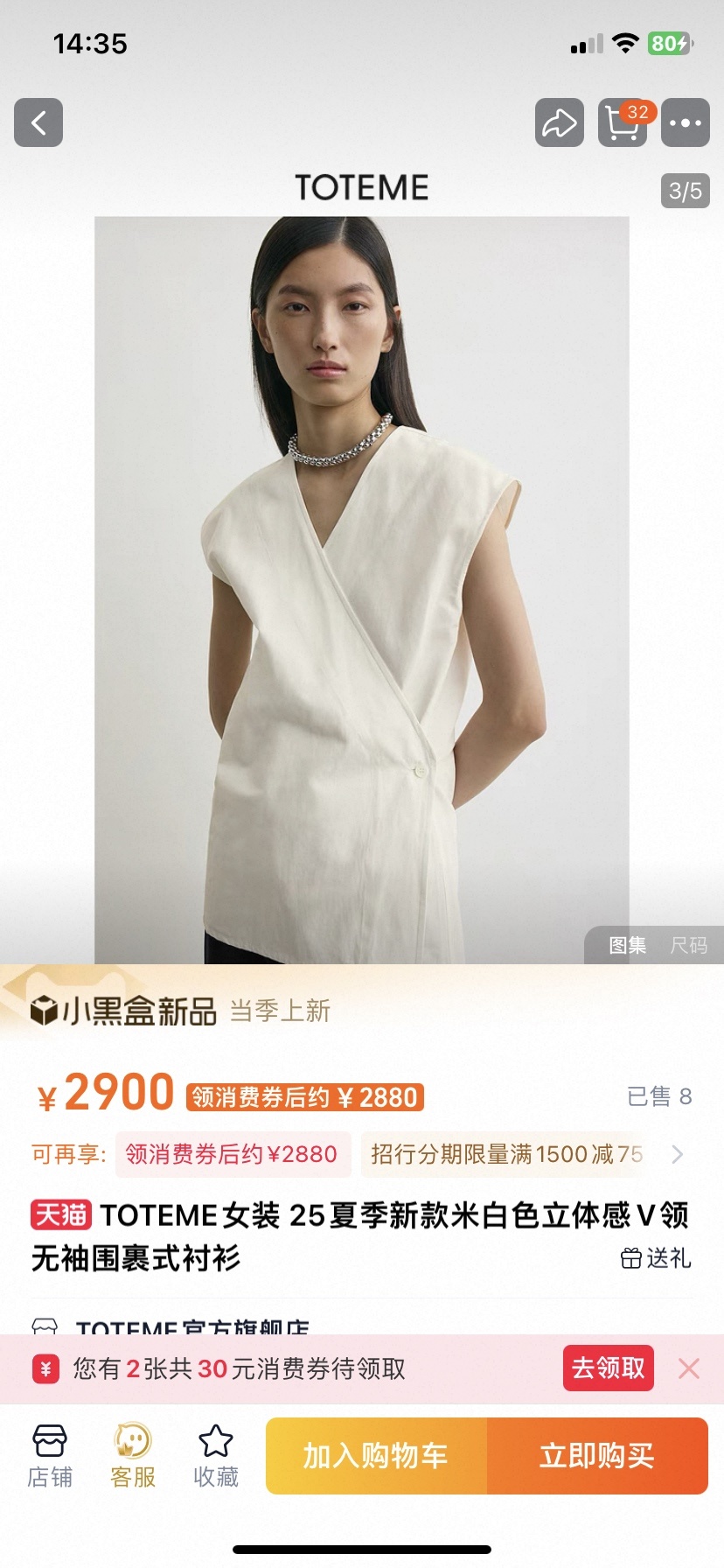724x1568 pixels.
Task: Select the 领消费券后约¥2880 coupon chip
Action: pyautogui.click(x=232, y=1154)
